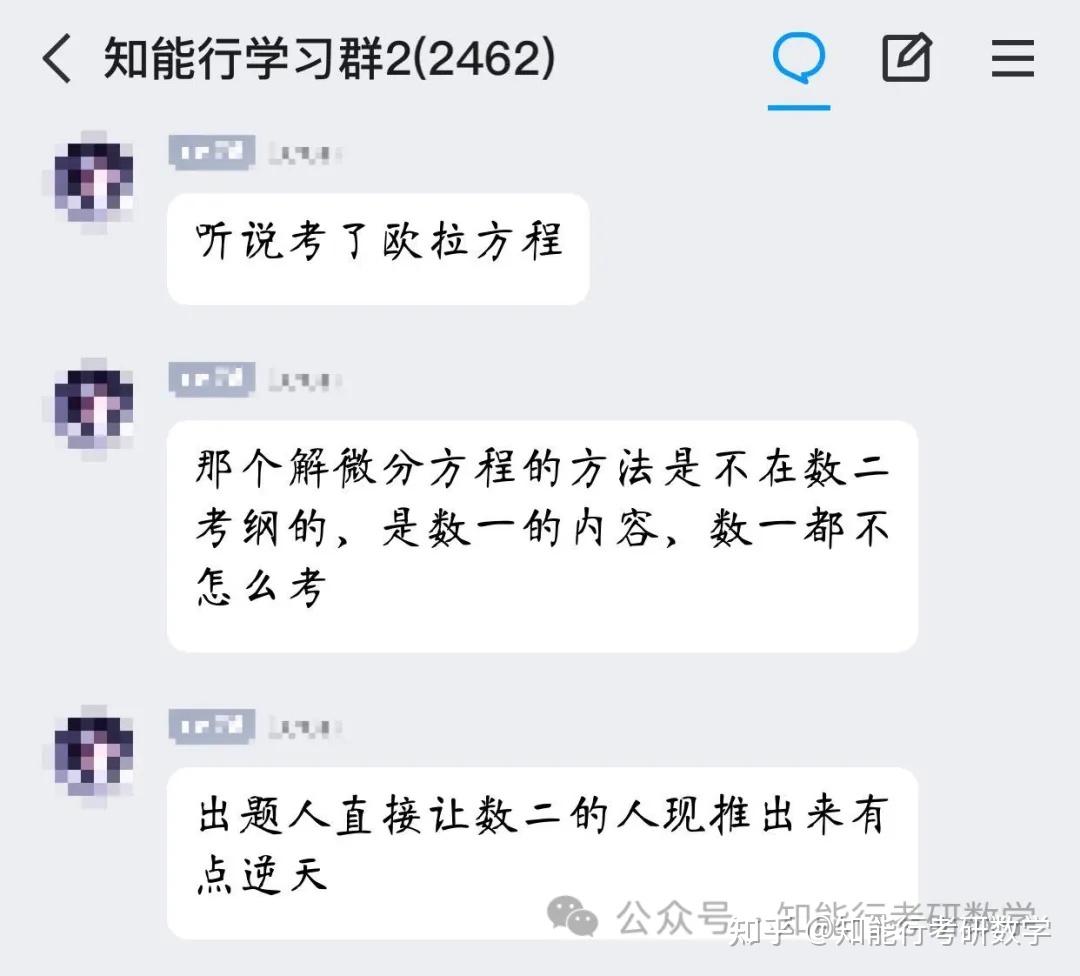Open the hamburger menu for group options
This screenshot has width=1080, height=976.
(1012, 59)
